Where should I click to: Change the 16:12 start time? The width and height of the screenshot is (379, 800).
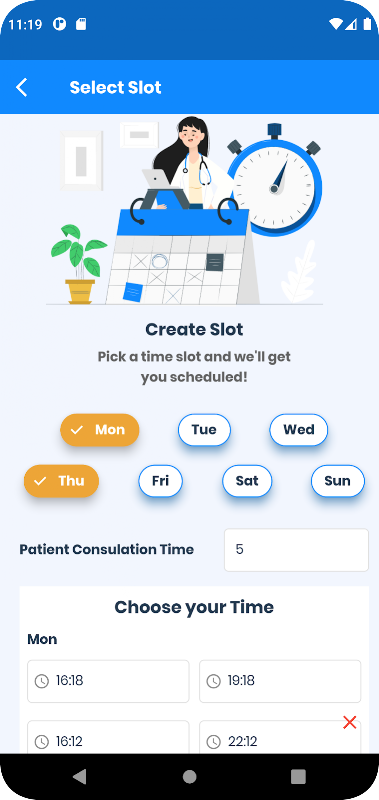click(x=108, y=737)
